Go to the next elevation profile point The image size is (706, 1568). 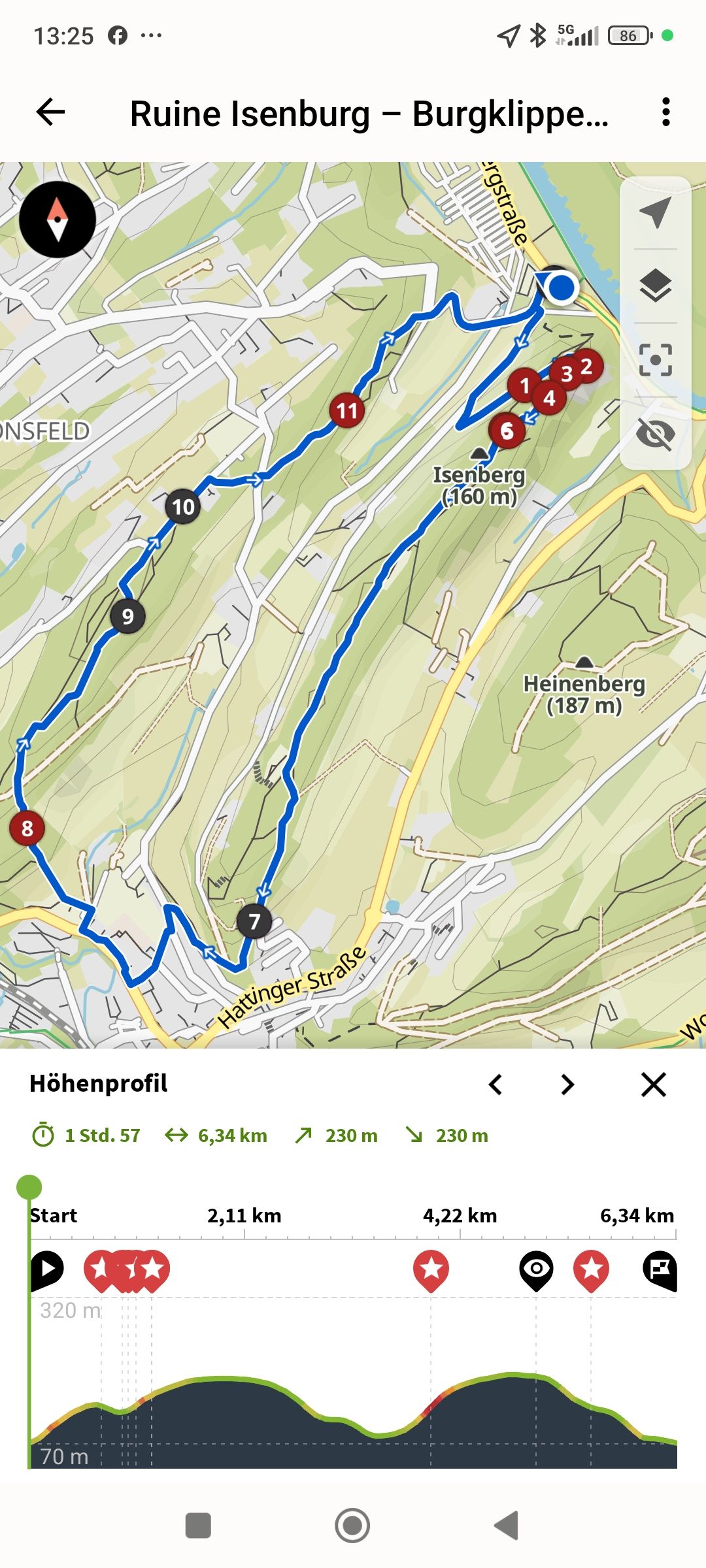coord(567,1085)
